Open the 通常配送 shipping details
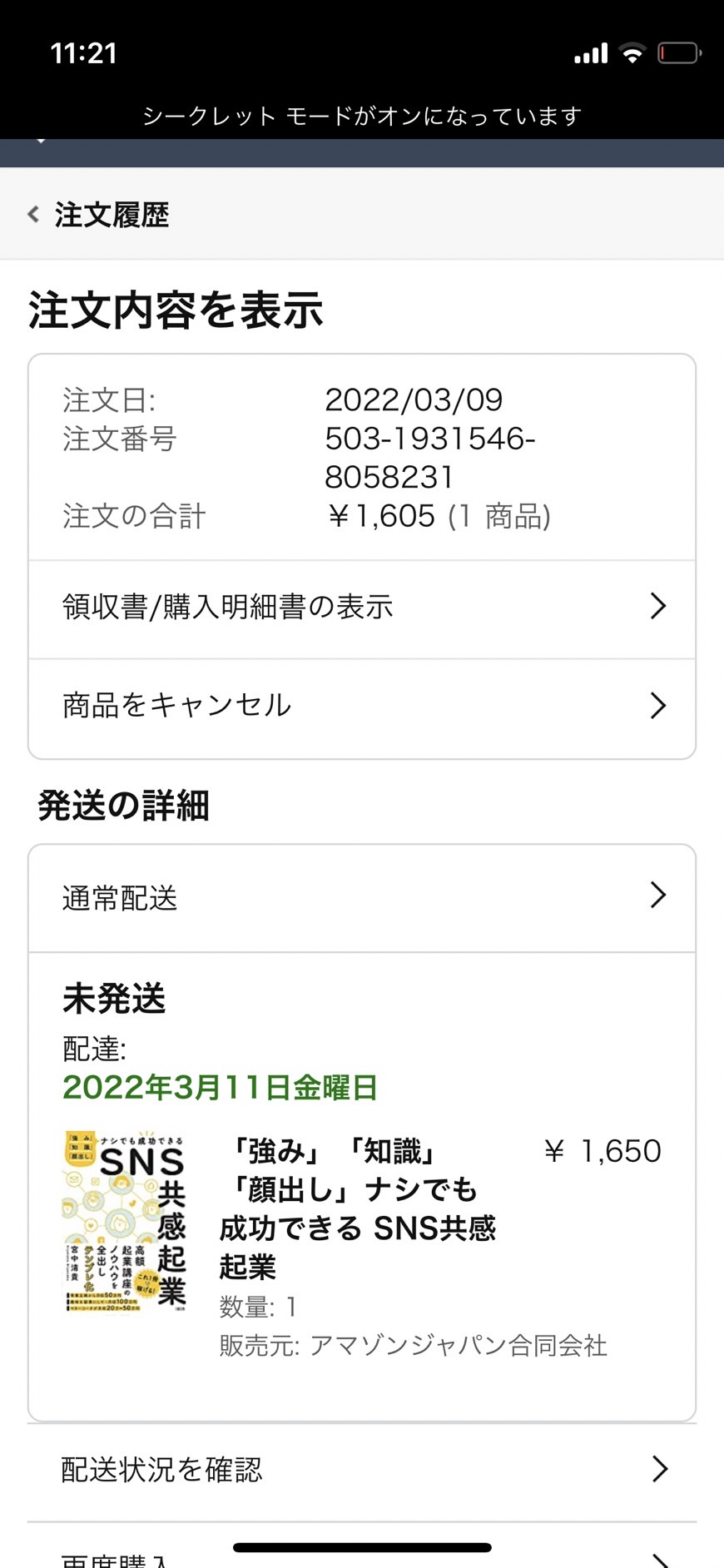This screenshot has width=724, height=1568. click(362, 897)
